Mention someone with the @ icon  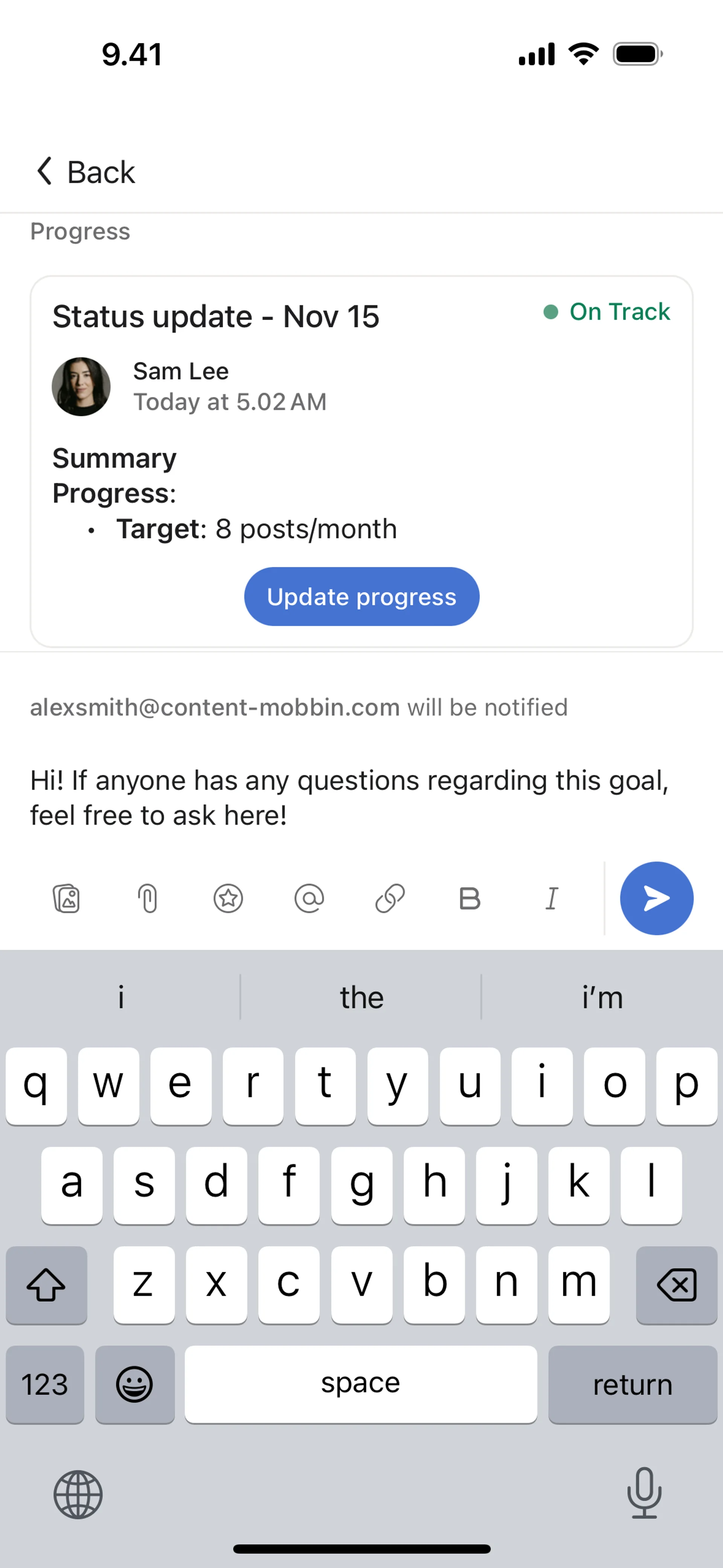pos(309,899)
